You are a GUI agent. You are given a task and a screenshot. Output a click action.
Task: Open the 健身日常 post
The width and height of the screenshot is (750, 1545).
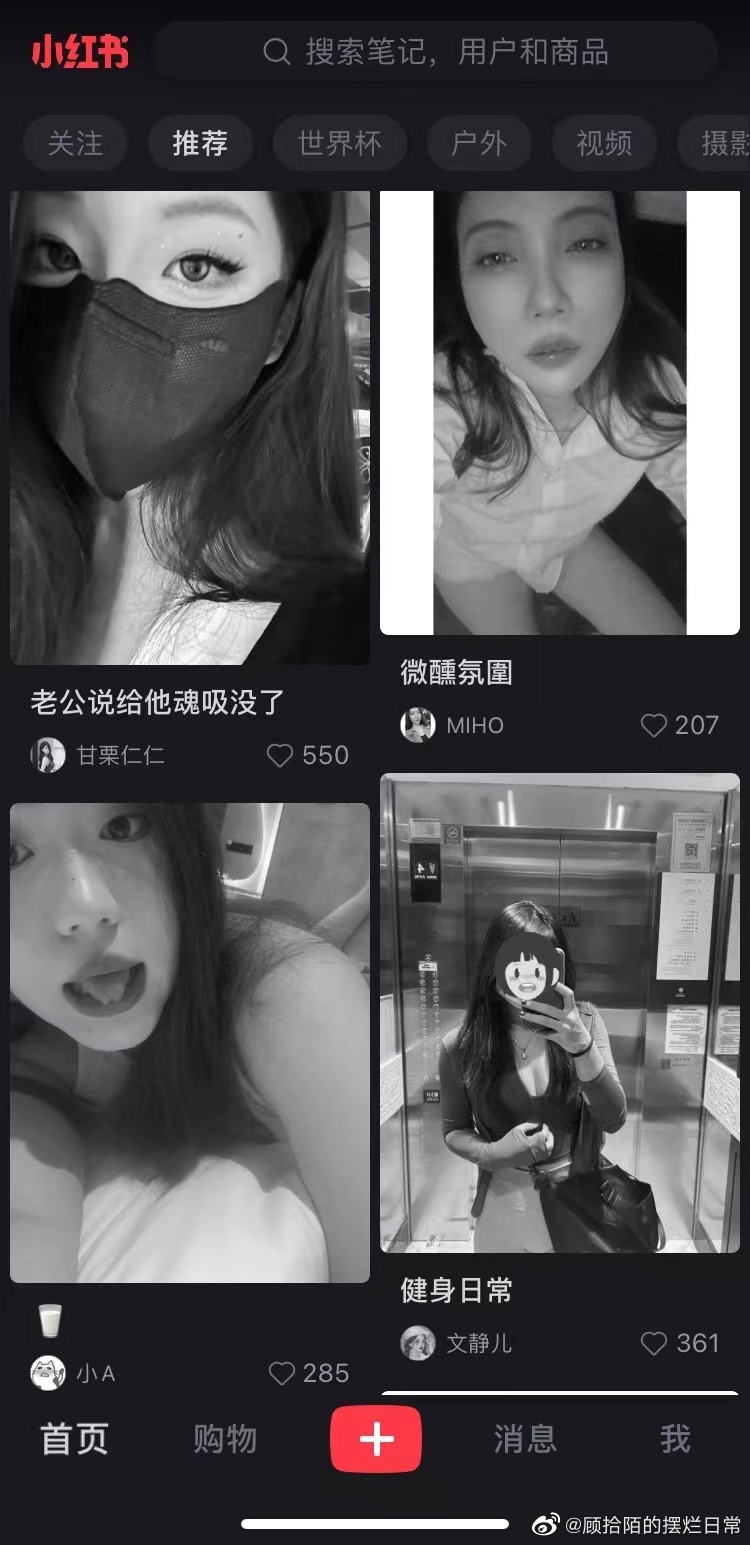click(559, 1012)
